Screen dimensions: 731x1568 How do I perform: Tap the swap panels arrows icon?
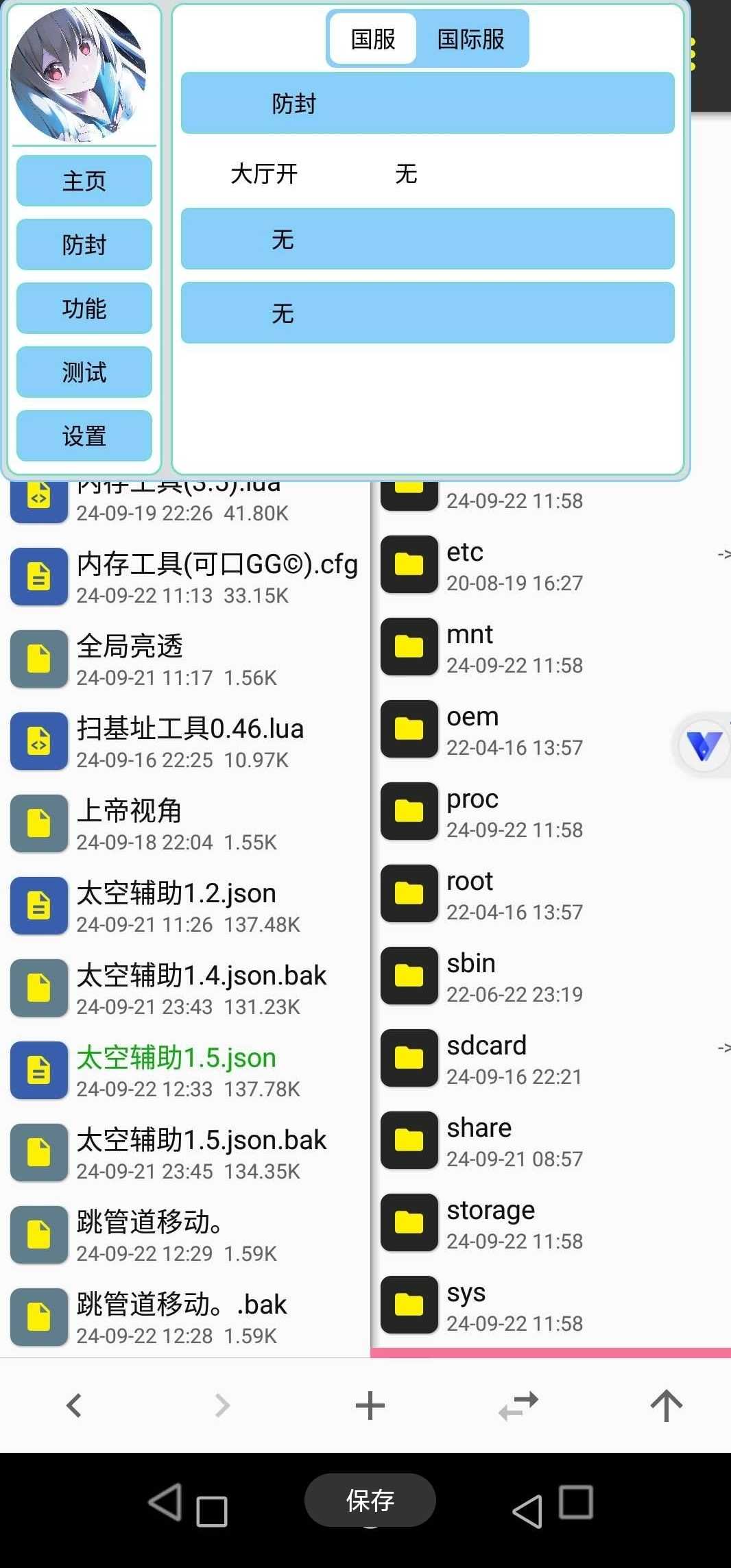pyautogui.click(x=518, y=1406)
